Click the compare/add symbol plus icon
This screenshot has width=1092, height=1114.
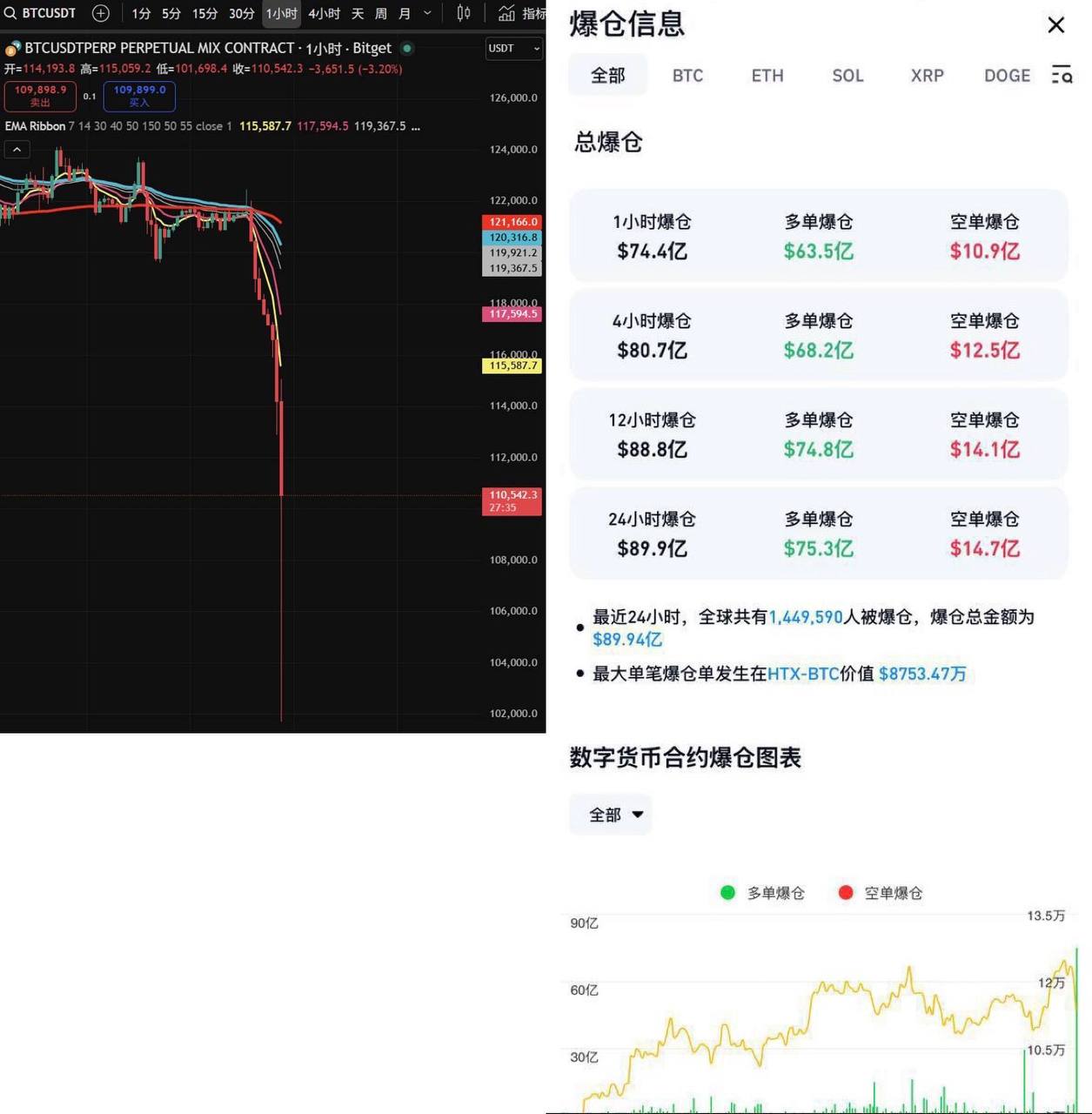(101, 13)
